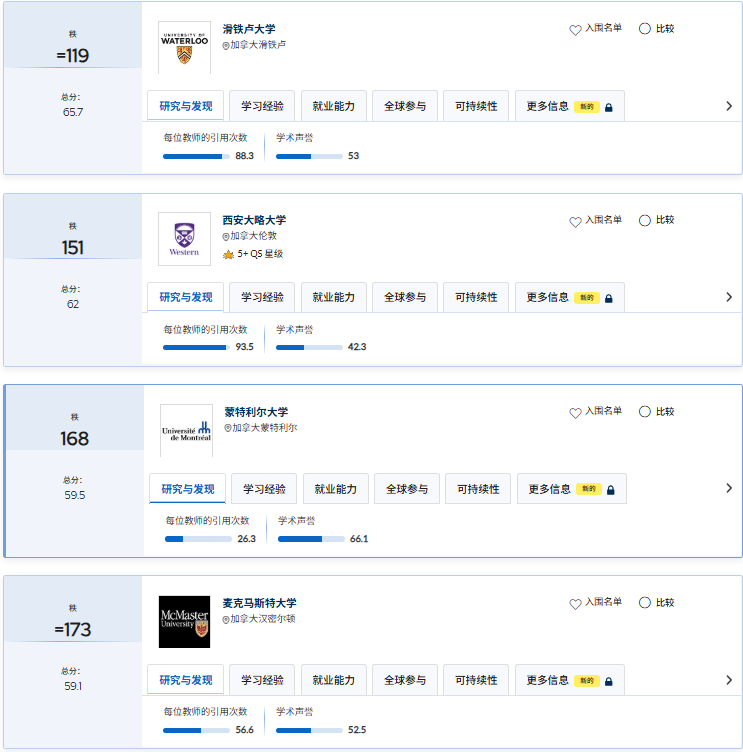
Task: View 全球参与 tab for 西安大略大学
Action: coord(404,297)
